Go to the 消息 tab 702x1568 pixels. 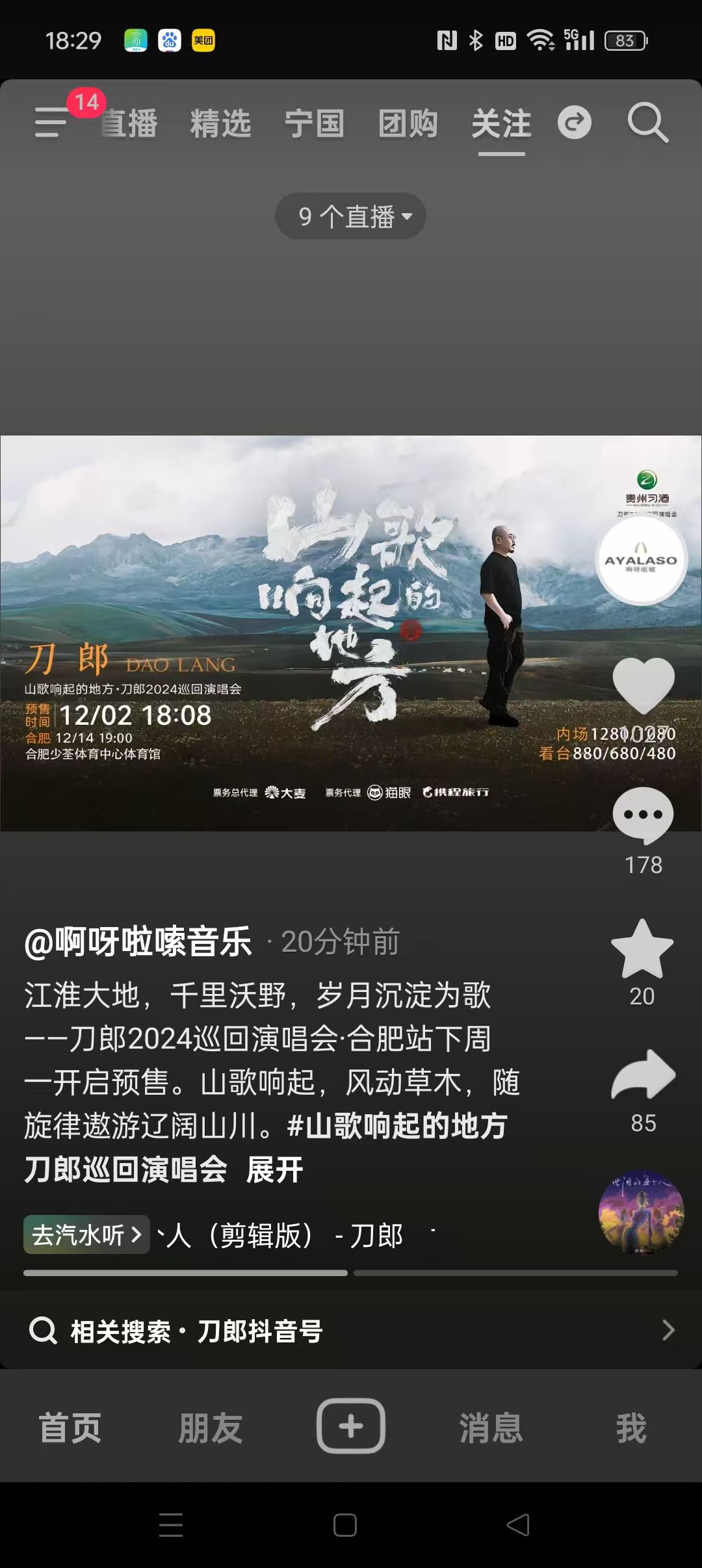pos(491,1428)
